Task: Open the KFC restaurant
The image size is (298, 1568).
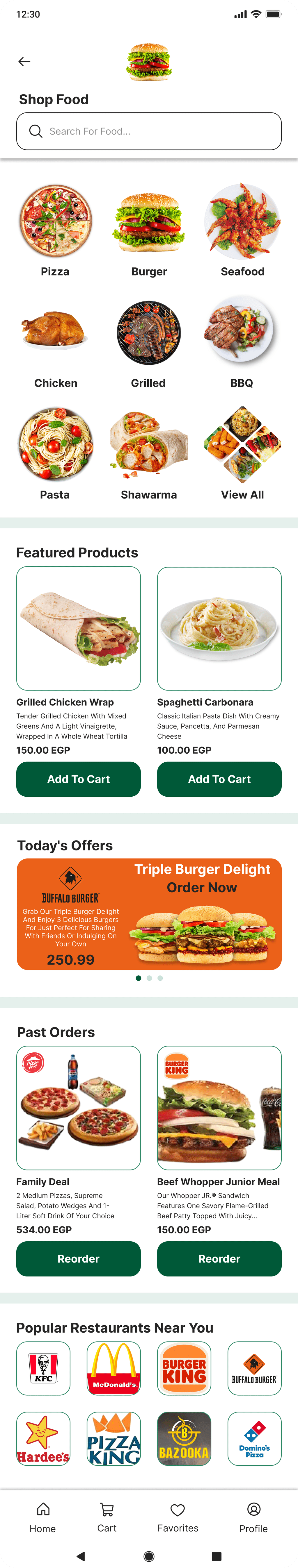Action: [43, 1368]
